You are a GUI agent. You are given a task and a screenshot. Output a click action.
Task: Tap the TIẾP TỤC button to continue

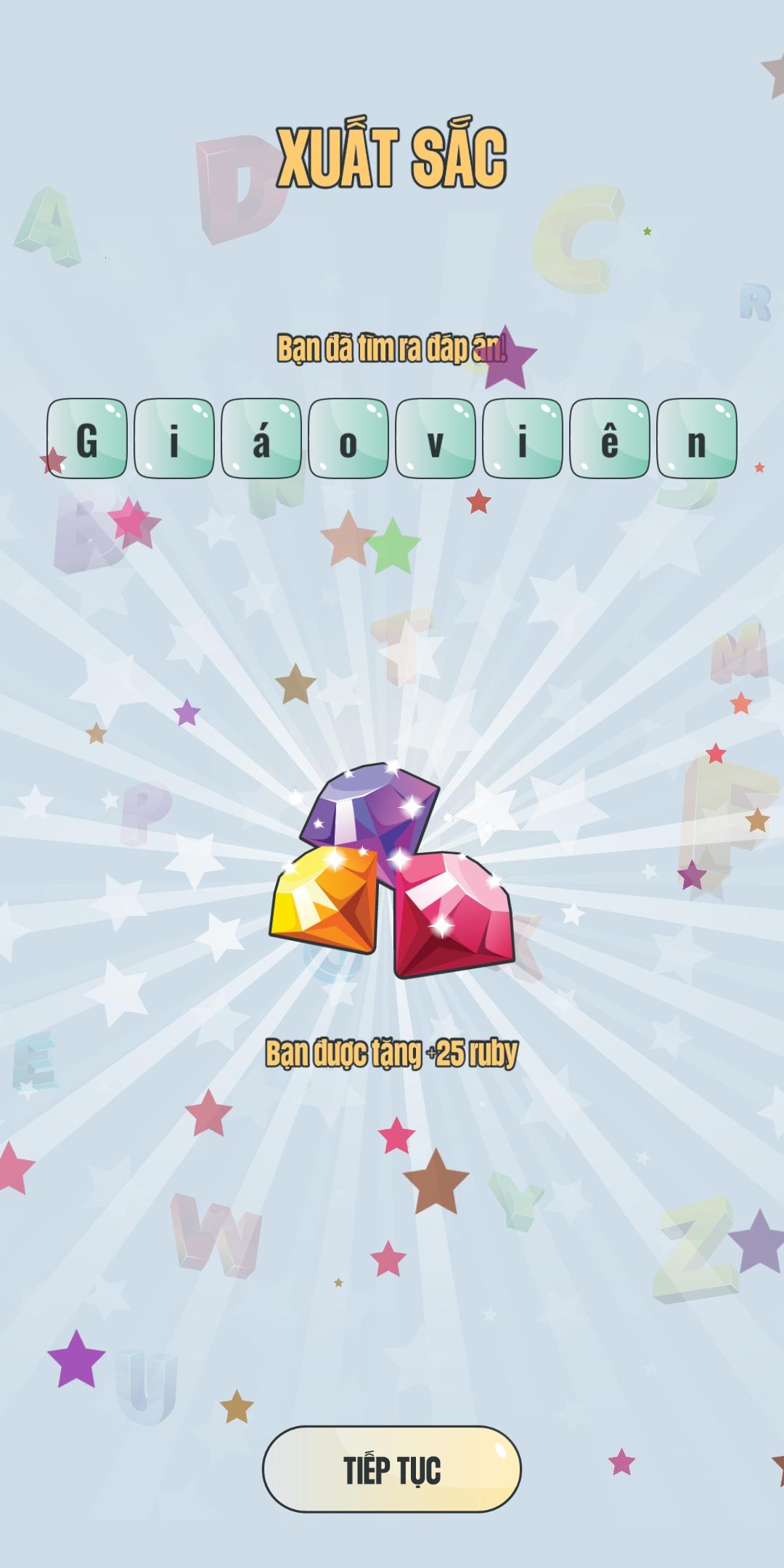pos(391,1469)
